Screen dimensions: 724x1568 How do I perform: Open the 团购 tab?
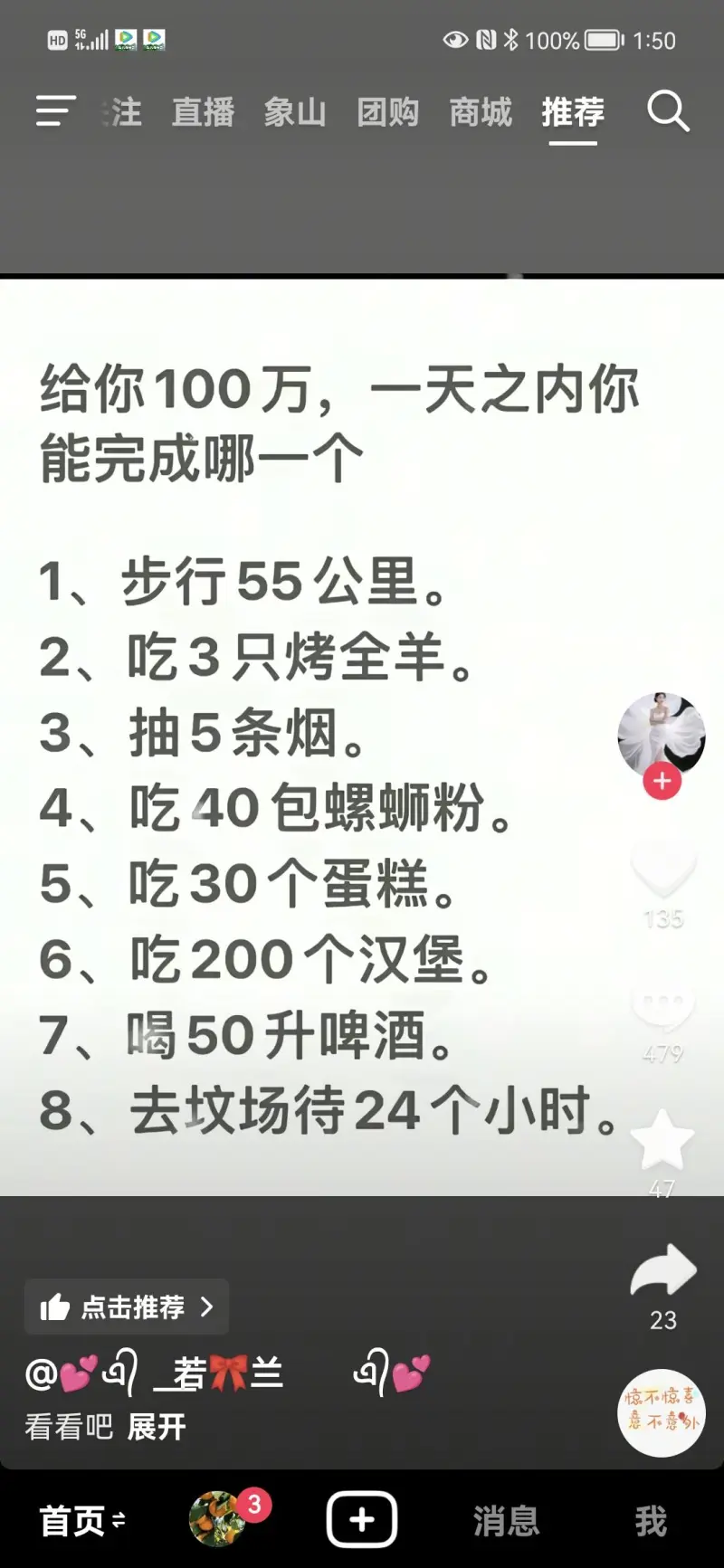387,113
